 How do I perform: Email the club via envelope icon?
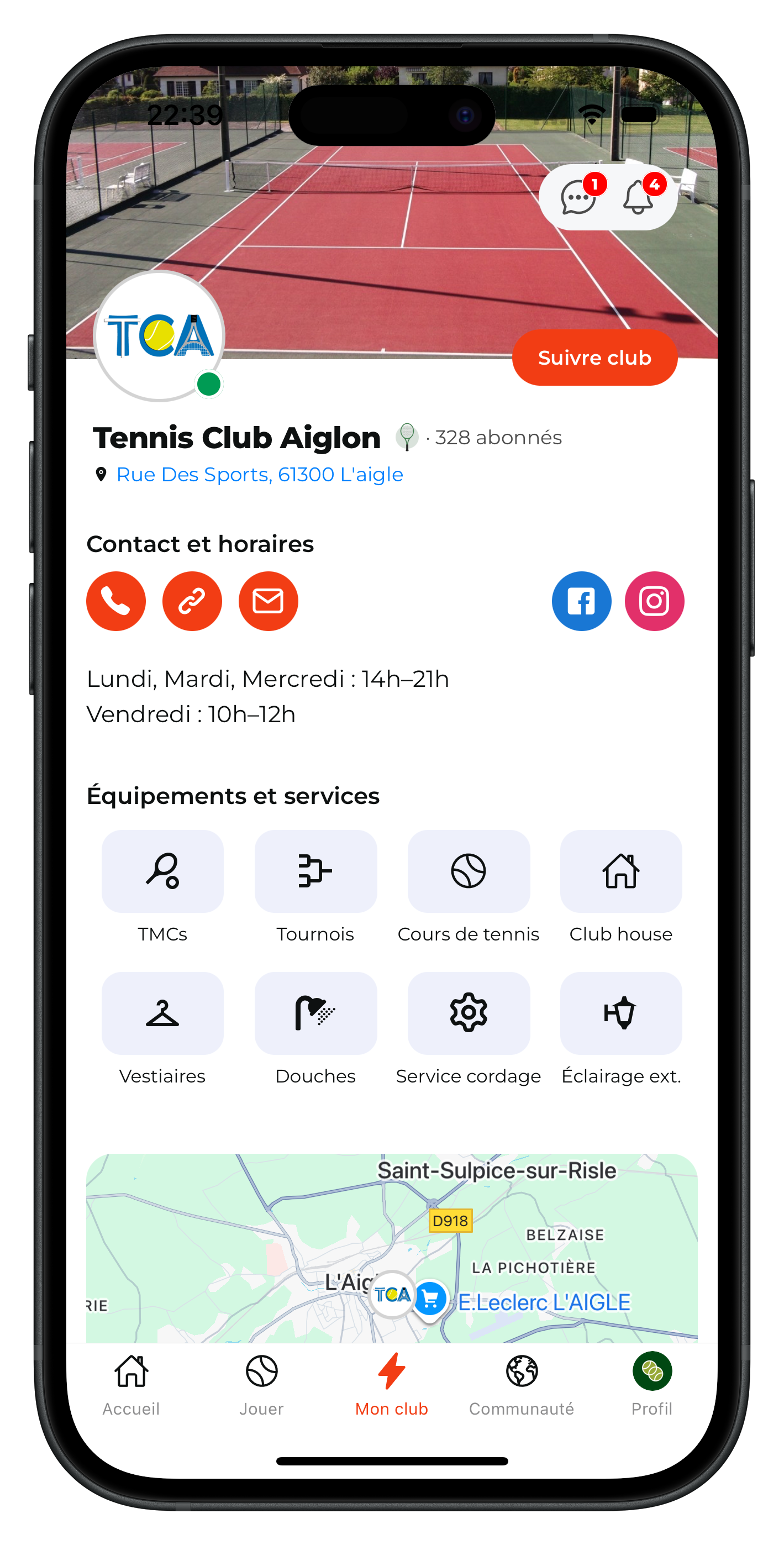click(x=268, y=601)
